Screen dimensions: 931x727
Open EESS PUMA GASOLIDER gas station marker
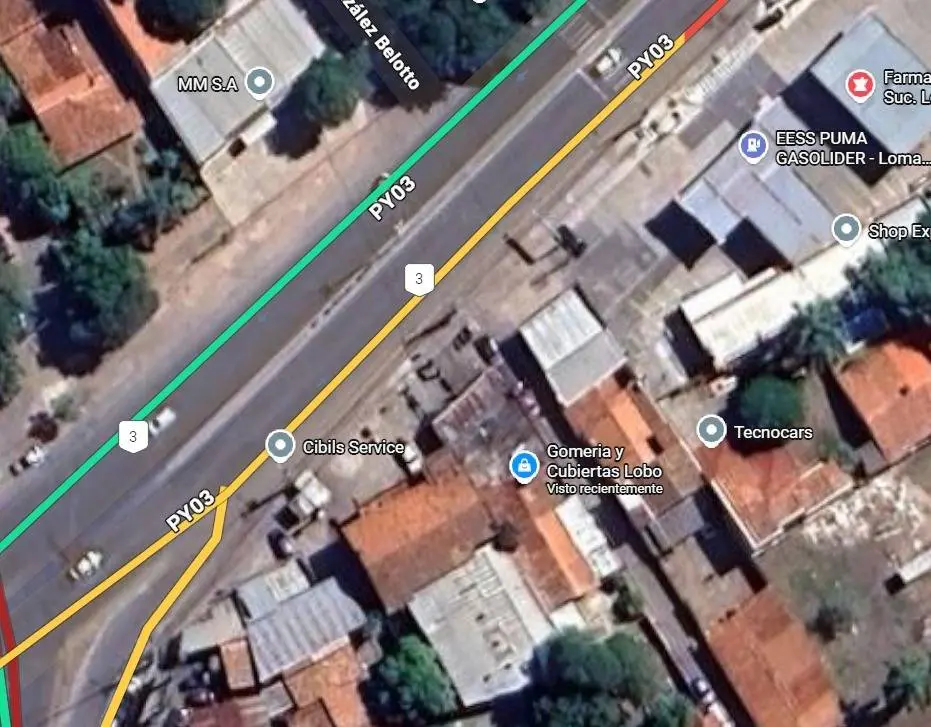point(753,146)
